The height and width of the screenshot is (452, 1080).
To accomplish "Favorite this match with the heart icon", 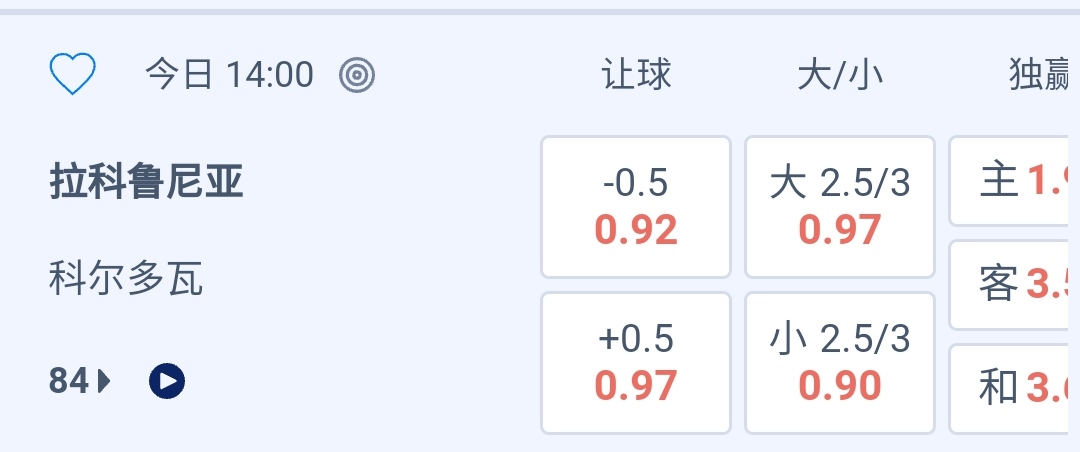I will point(73,75).
